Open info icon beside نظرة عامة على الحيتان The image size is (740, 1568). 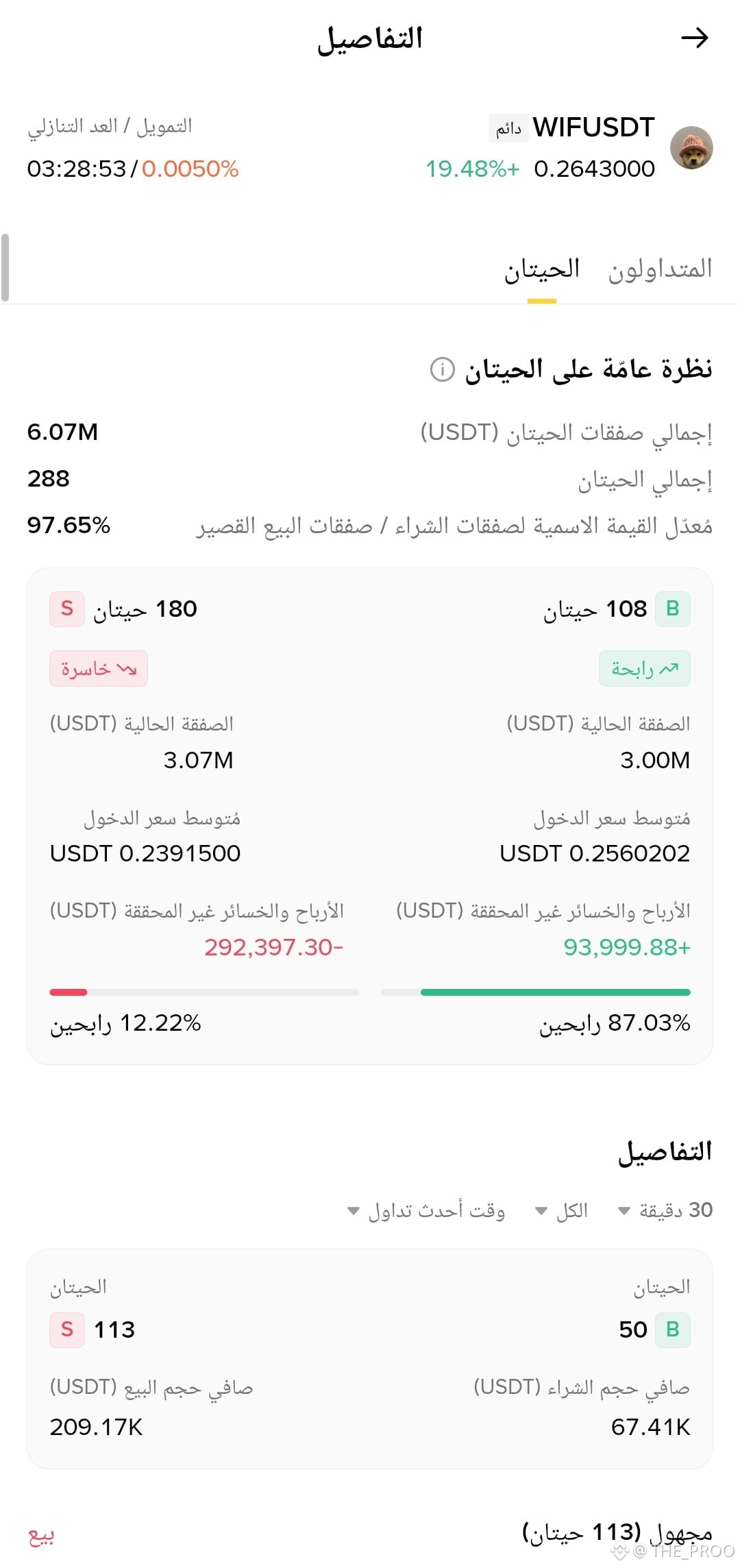pyautogui.click(x=442, y=369)
